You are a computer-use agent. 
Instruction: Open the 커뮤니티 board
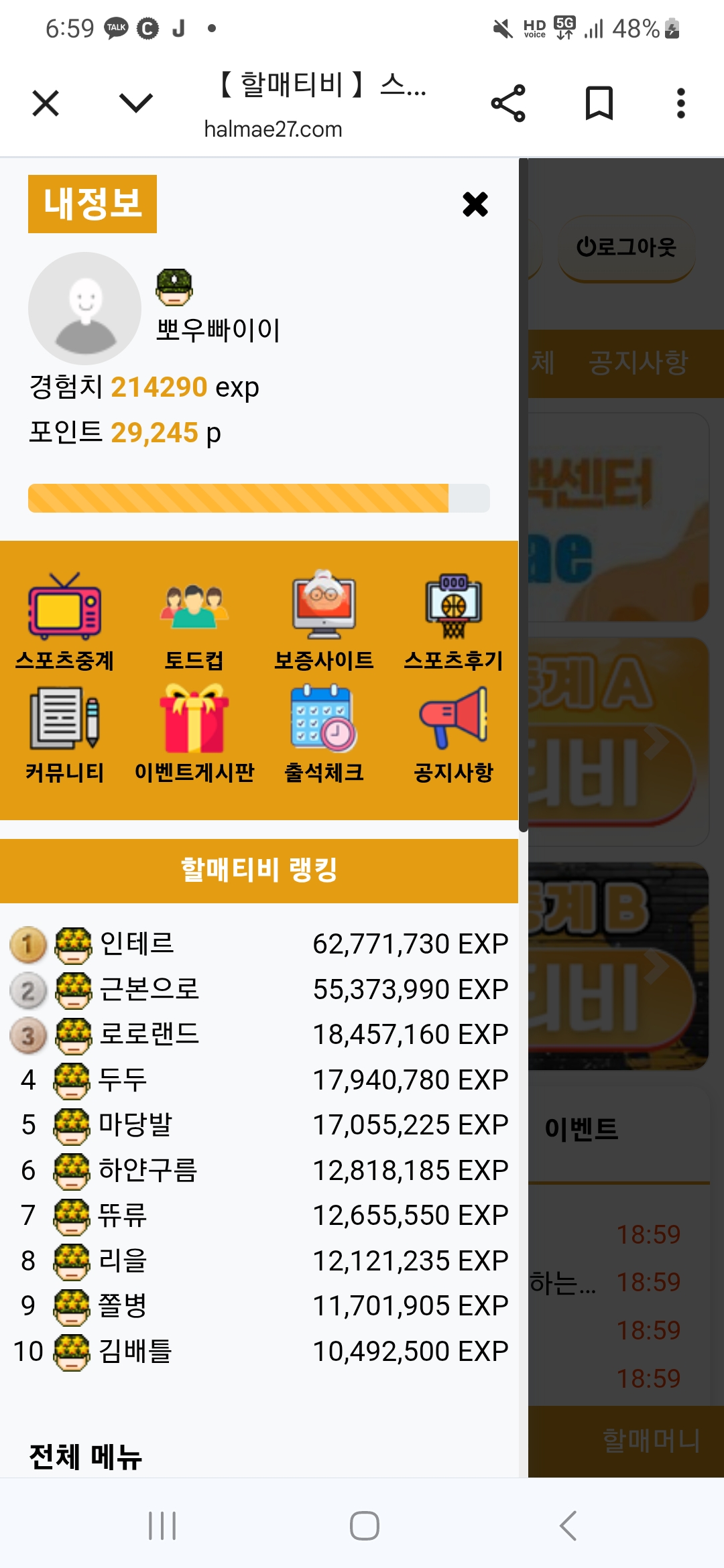pyautogui.click(x=64, y=734)
